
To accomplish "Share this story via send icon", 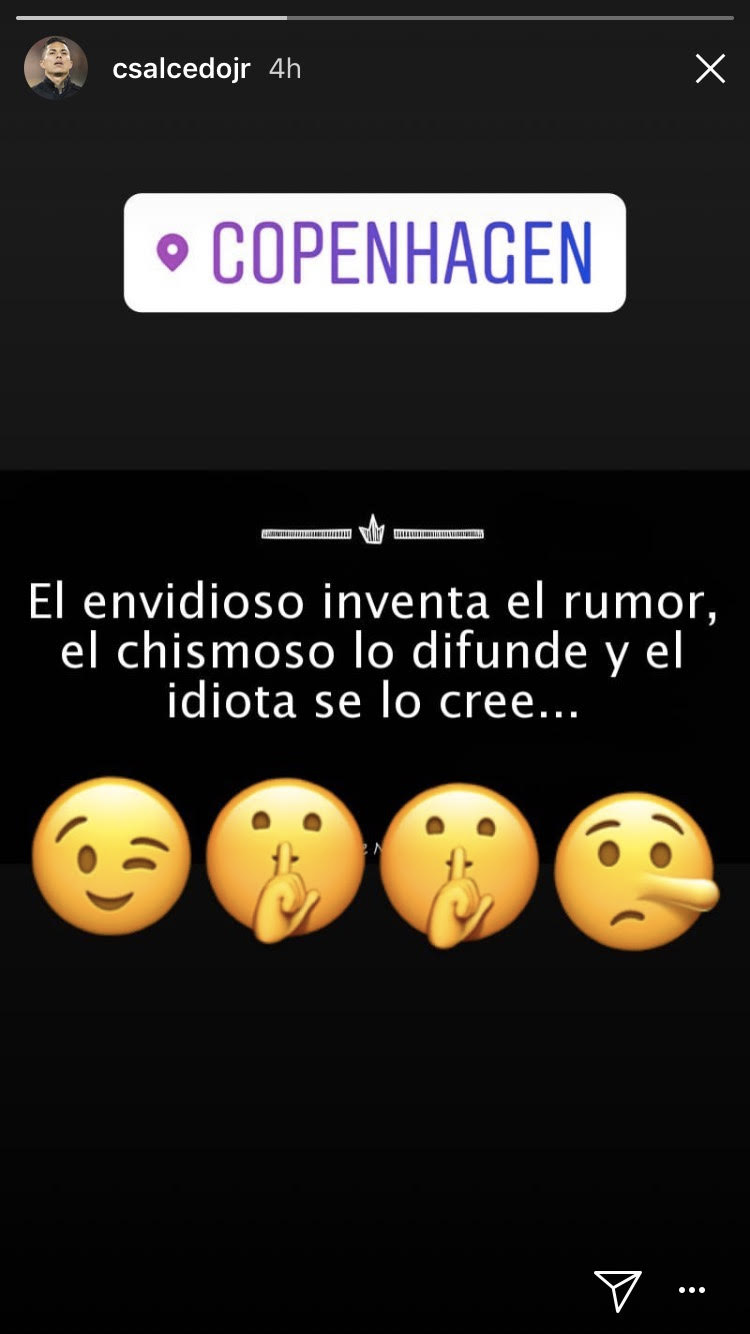I will (617, 1289).
